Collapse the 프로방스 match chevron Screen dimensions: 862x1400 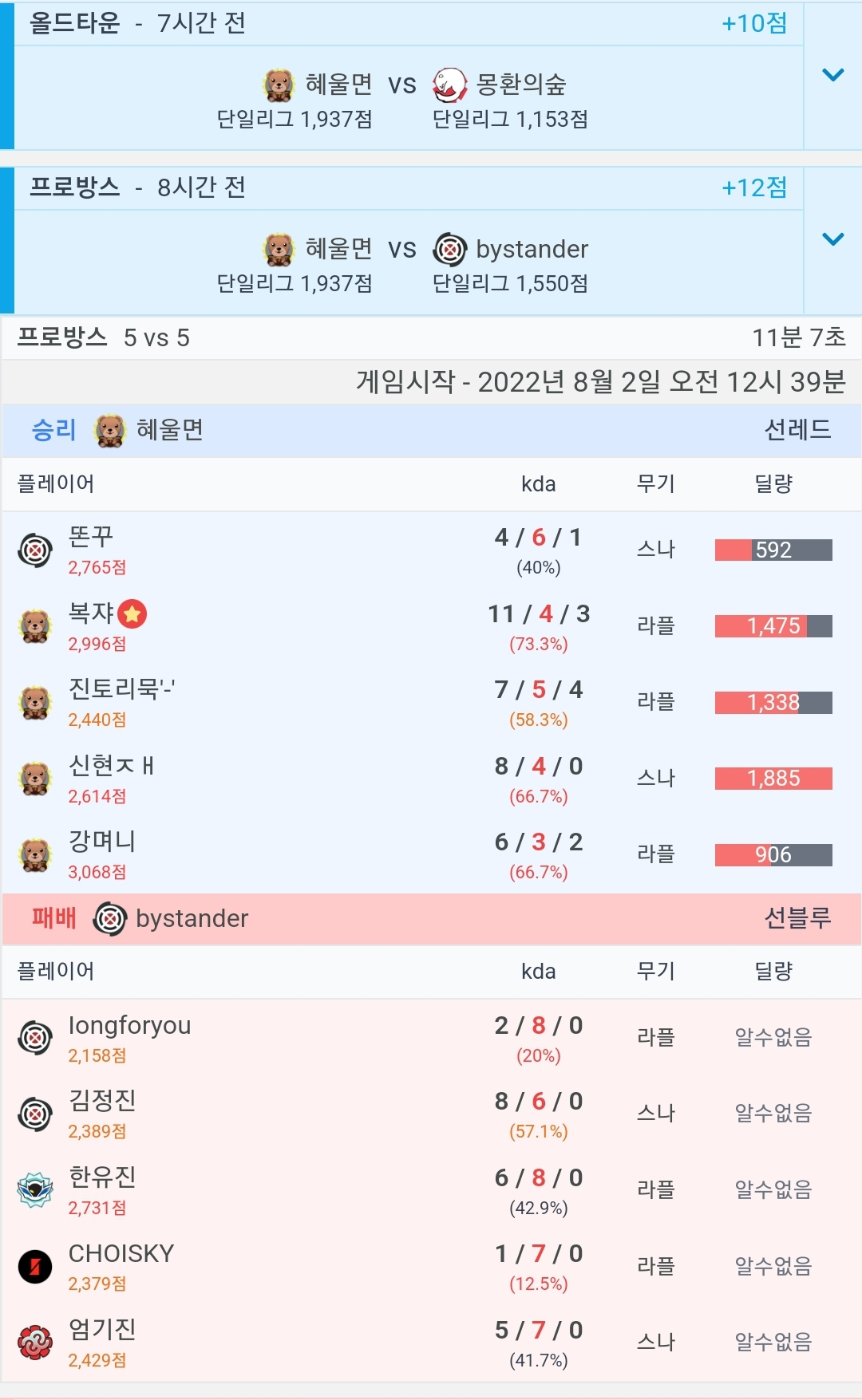pos(832,239)
